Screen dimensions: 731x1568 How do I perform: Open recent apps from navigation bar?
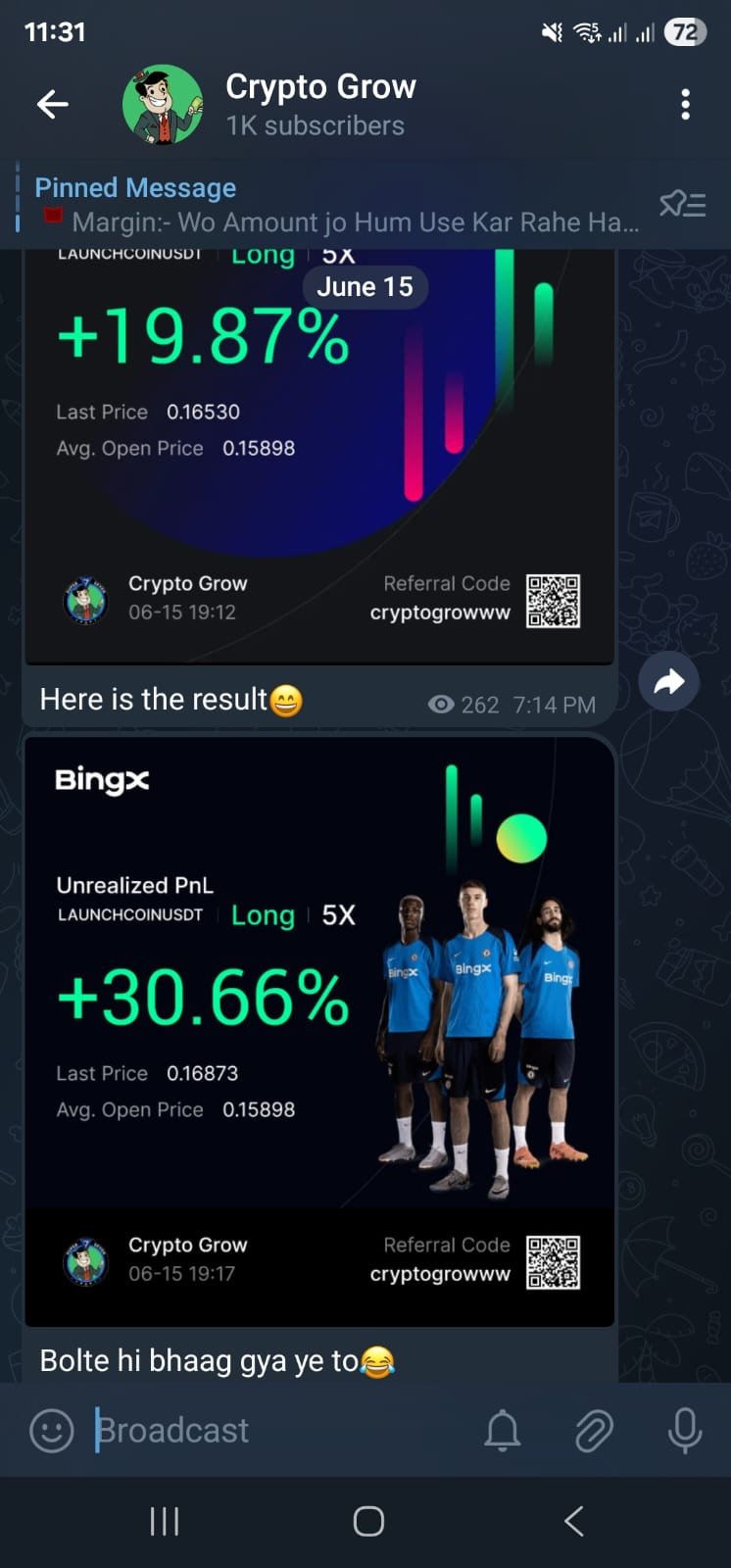coord(164,1521)
